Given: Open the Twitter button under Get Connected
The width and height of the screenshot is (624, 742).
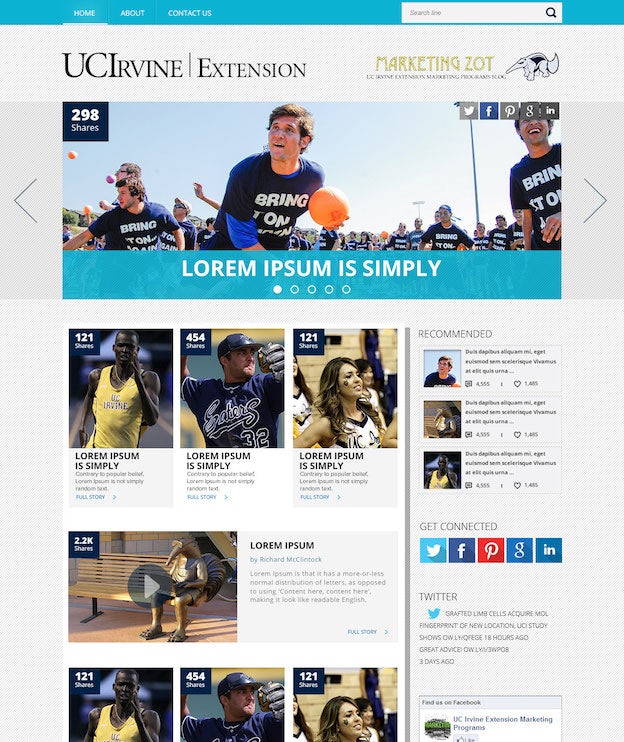Looking at the screenshot, I should [x=432, y=550].
